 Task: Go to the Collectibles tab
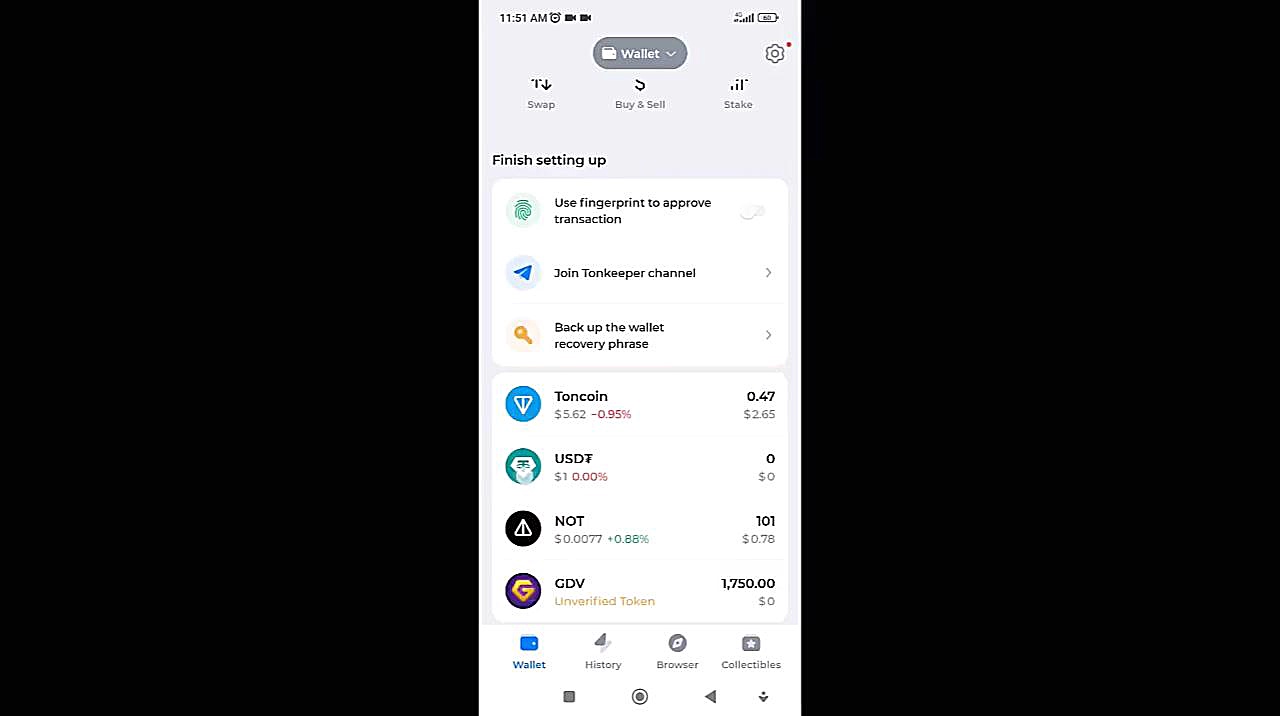(x=751, y=651)
